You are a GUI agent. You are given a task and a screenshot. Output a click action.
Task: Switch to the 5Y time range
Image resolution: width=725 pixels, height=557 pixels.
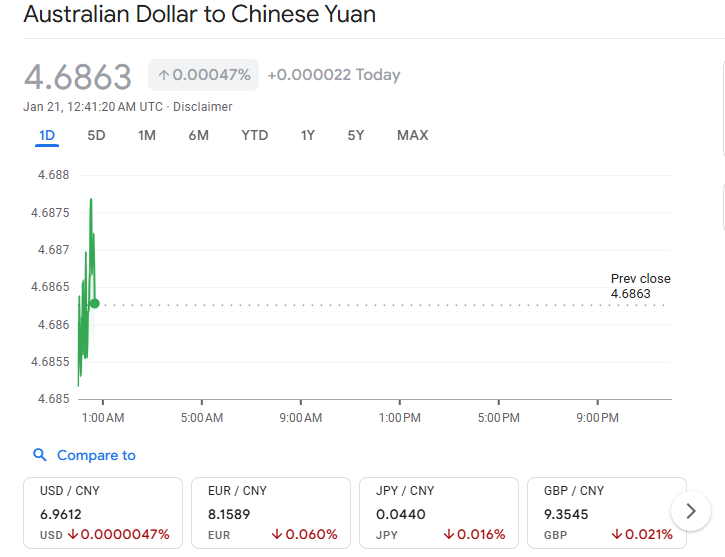pos(356,135)
